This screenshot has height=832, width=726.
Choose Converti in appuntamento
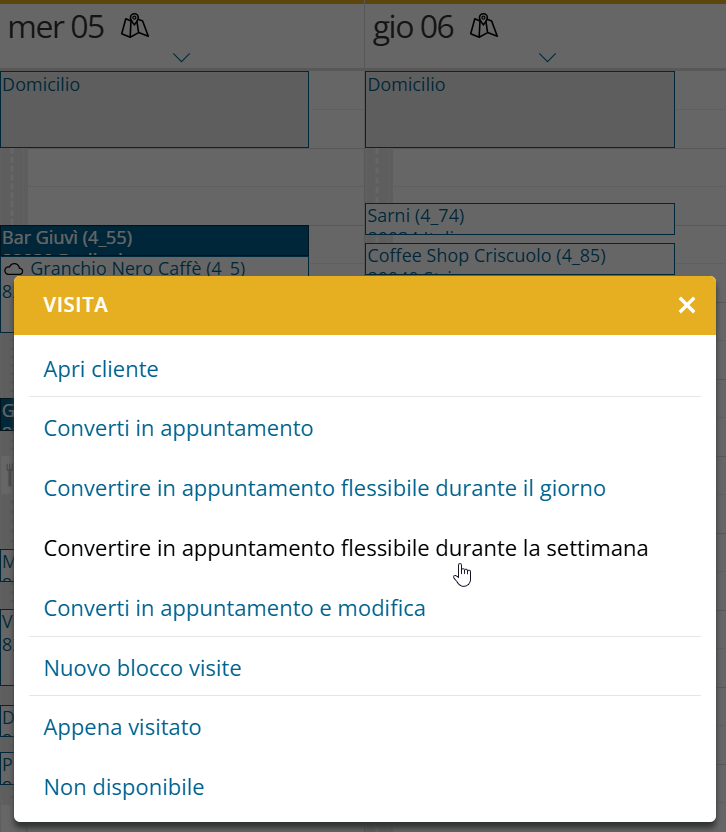[x=178, y=428]
